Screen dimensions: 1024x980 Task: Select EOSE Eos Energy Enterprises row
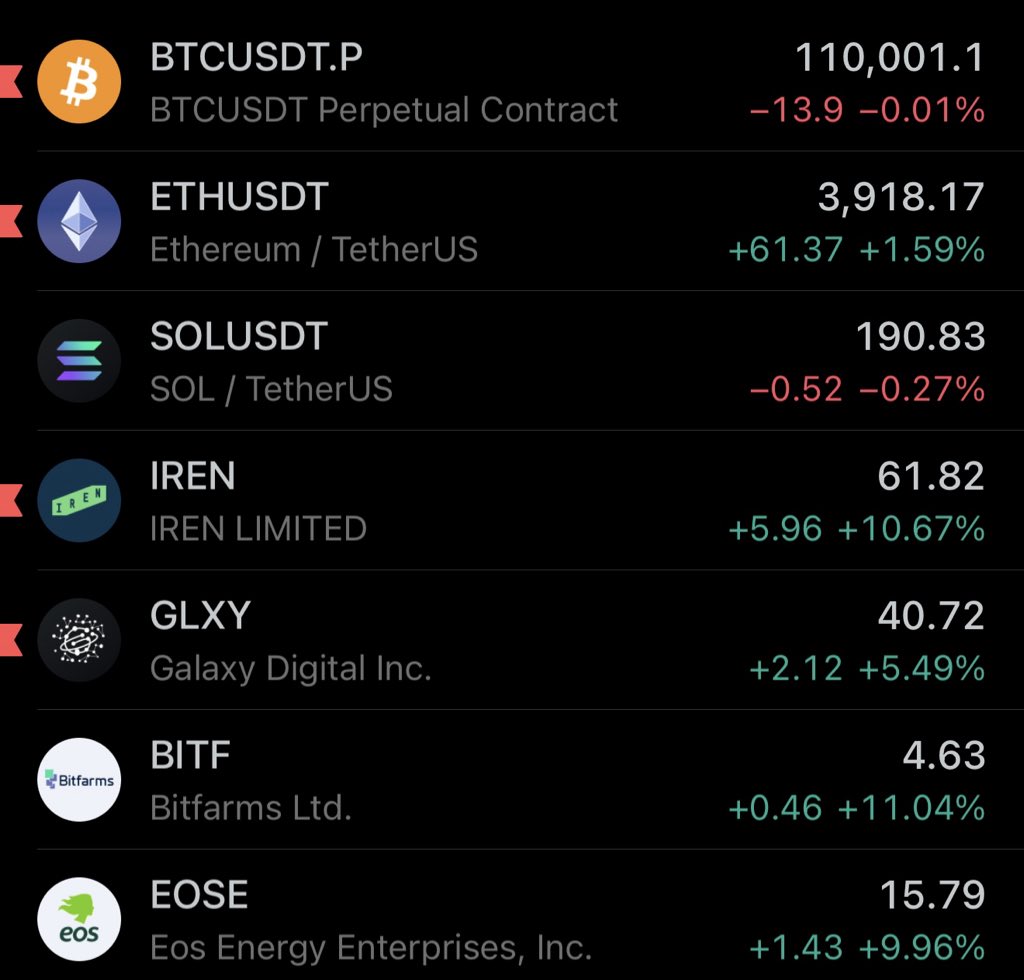[510, 918]
